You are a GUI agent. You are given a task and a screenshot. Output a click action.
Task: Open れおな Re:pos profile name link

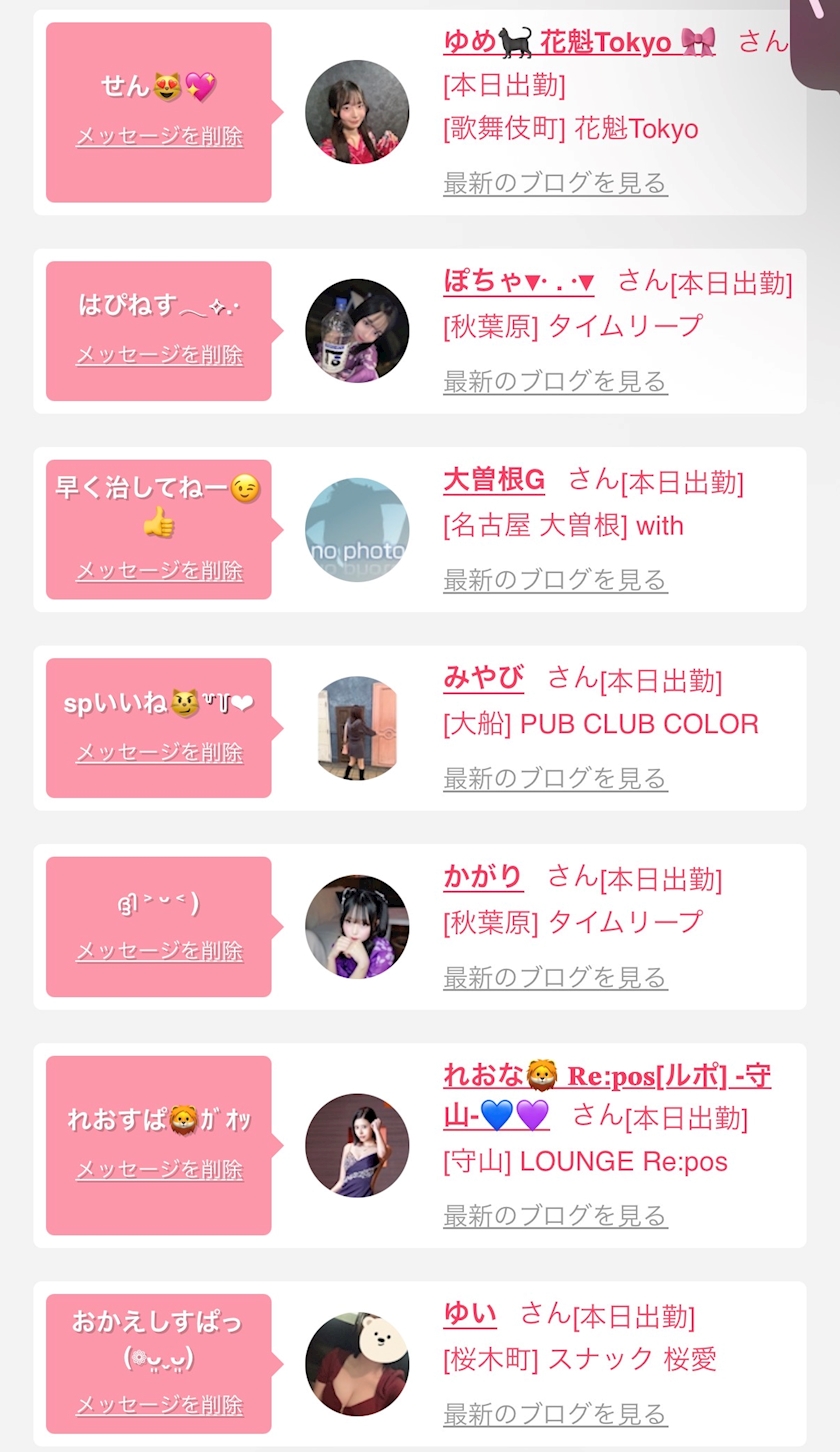pyautogui.click(x=607, y=1095)
